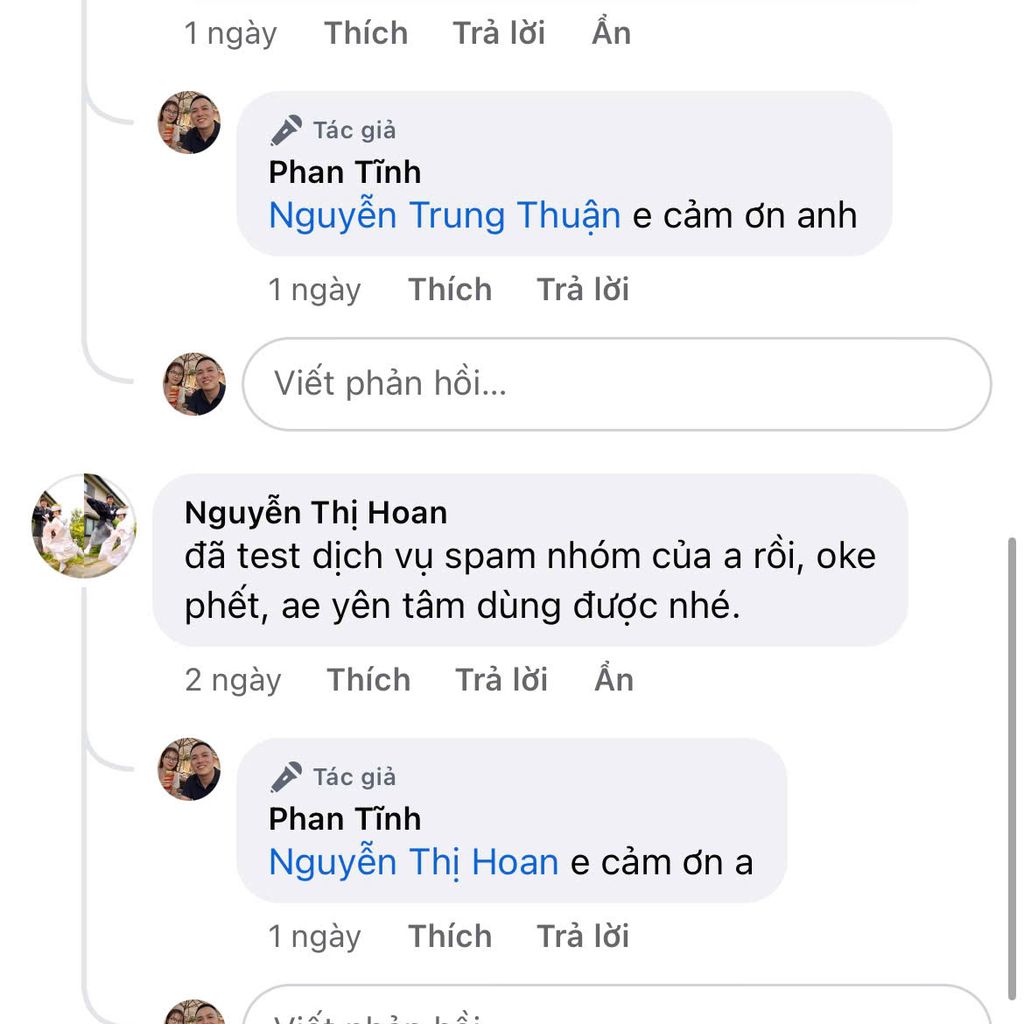Reply to Nguyễn Thị Hoan's comment
Viewport: 1024px width, 1024px height.
(x=501, y=680)
